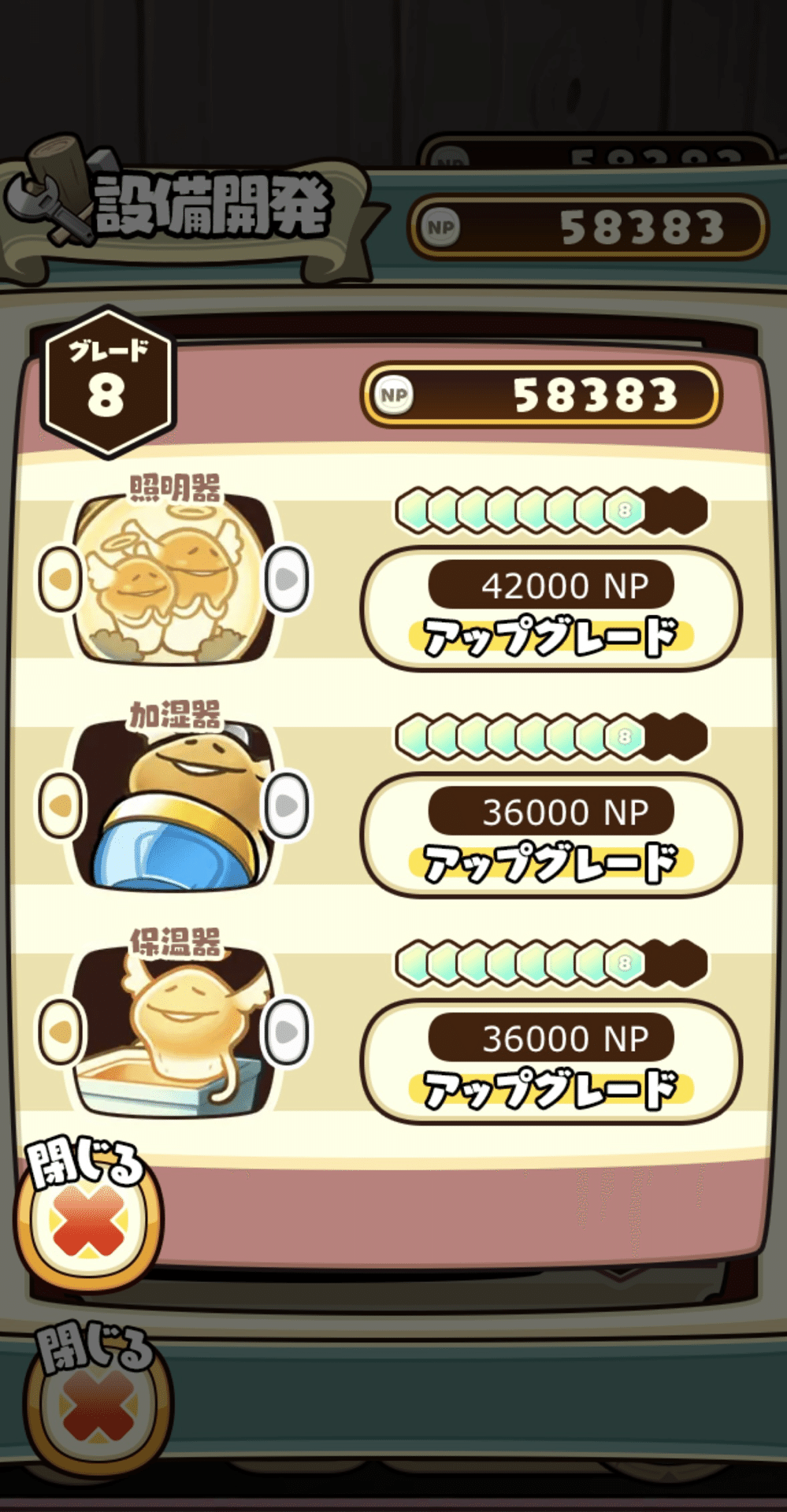This screenshot has height=1512, width=787.
Task: Show previous 照明器 design with left arrow
Action: point(61,580)
